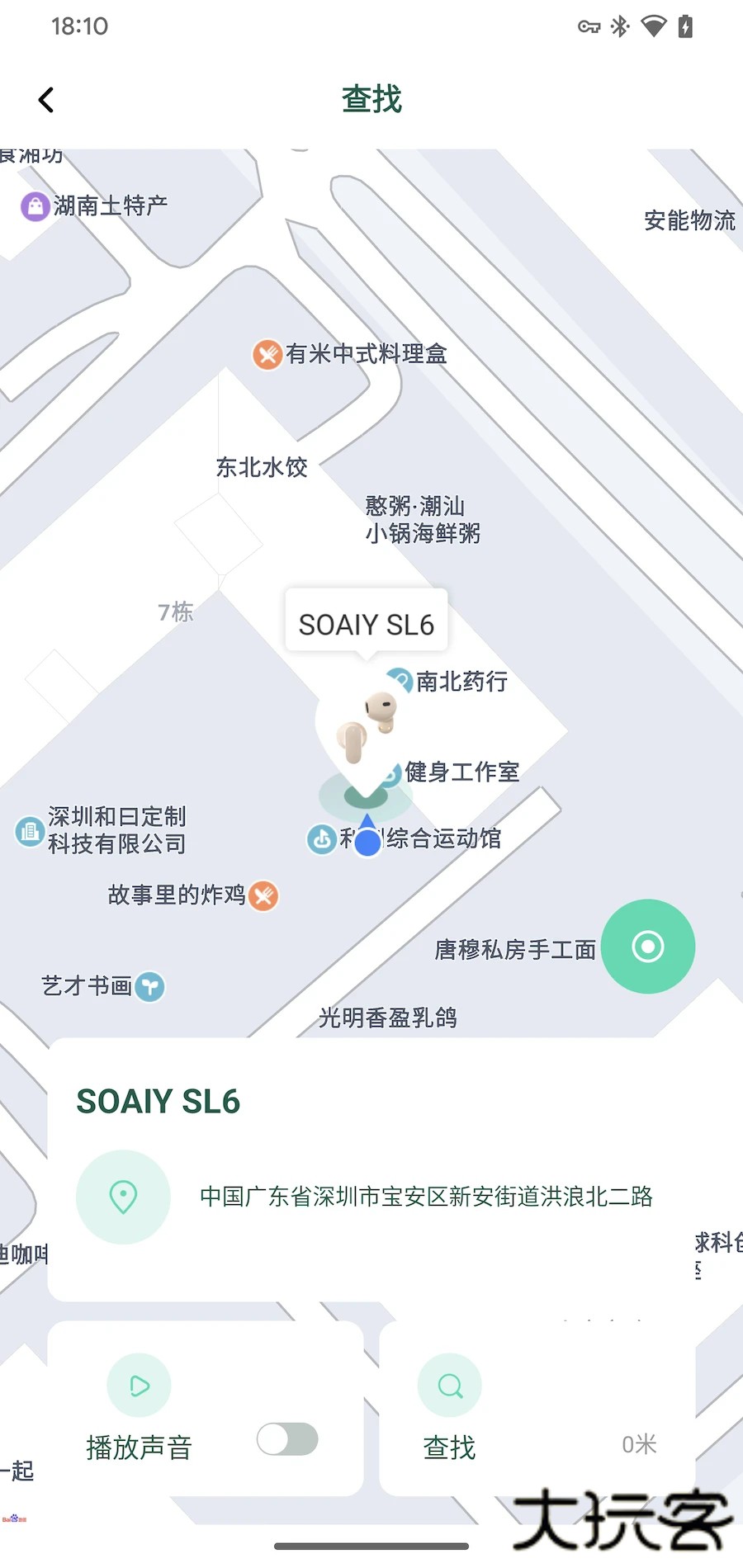Image resolution: width=743 pixels, height=1568 pixels.
Task: Select the 艺才书画 map marker icon
Action: click(x=149, y=986)
